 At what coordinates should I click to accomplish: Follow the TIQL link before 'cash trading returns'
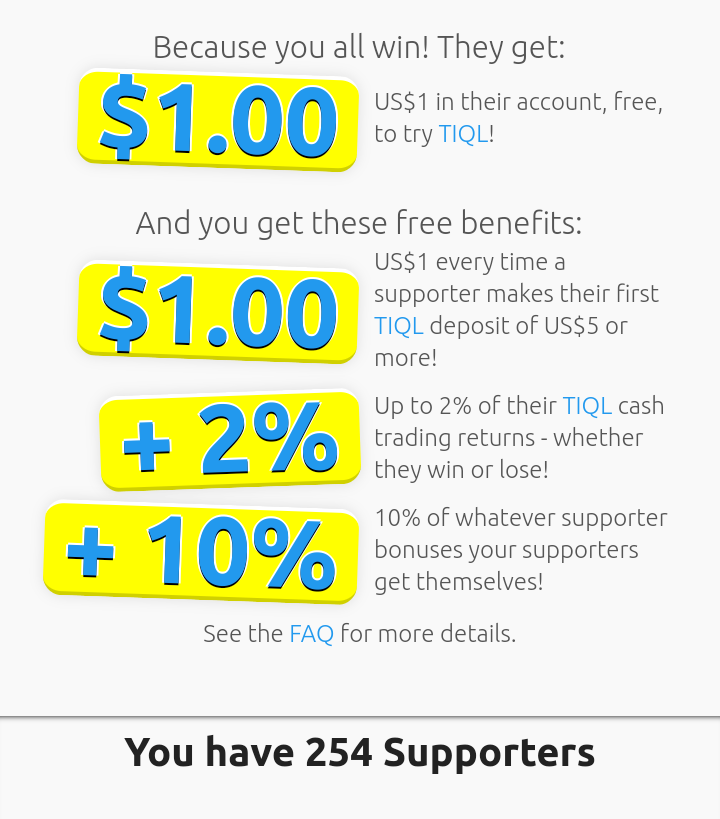point(587,406)
